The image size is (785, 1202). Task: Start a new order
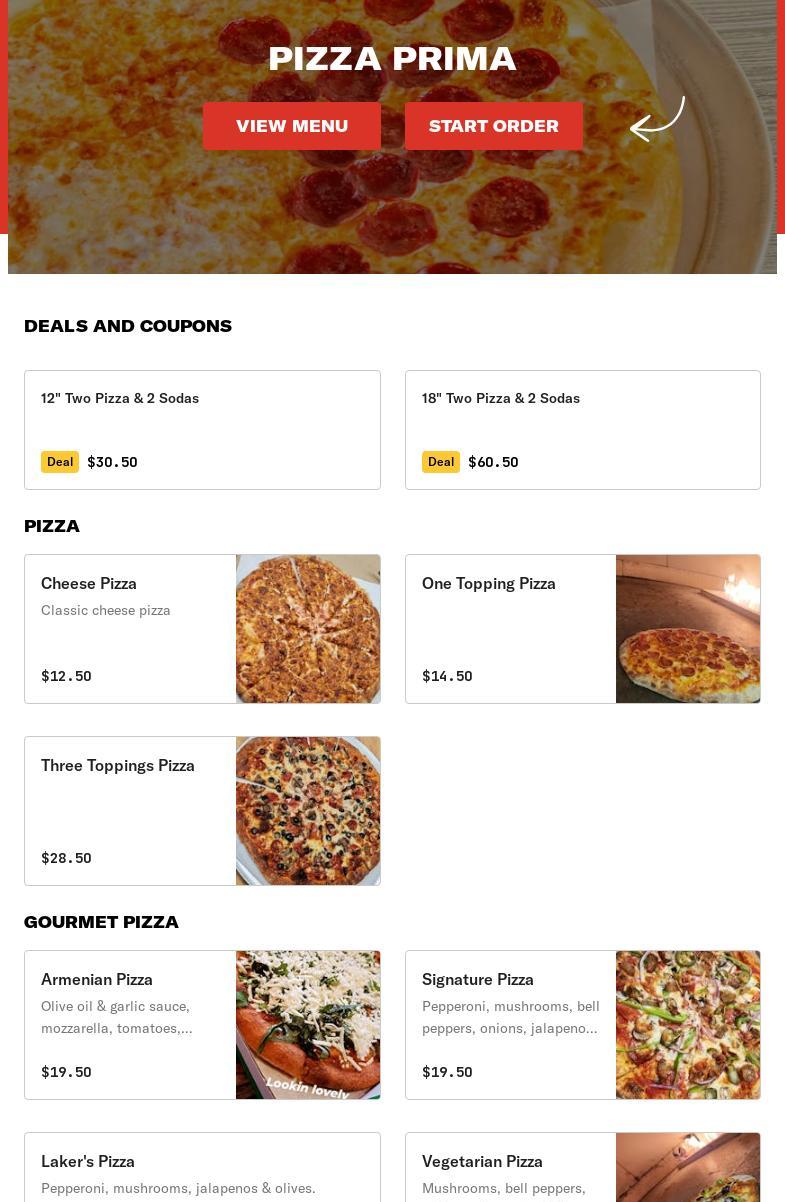[x=494, y=126]
